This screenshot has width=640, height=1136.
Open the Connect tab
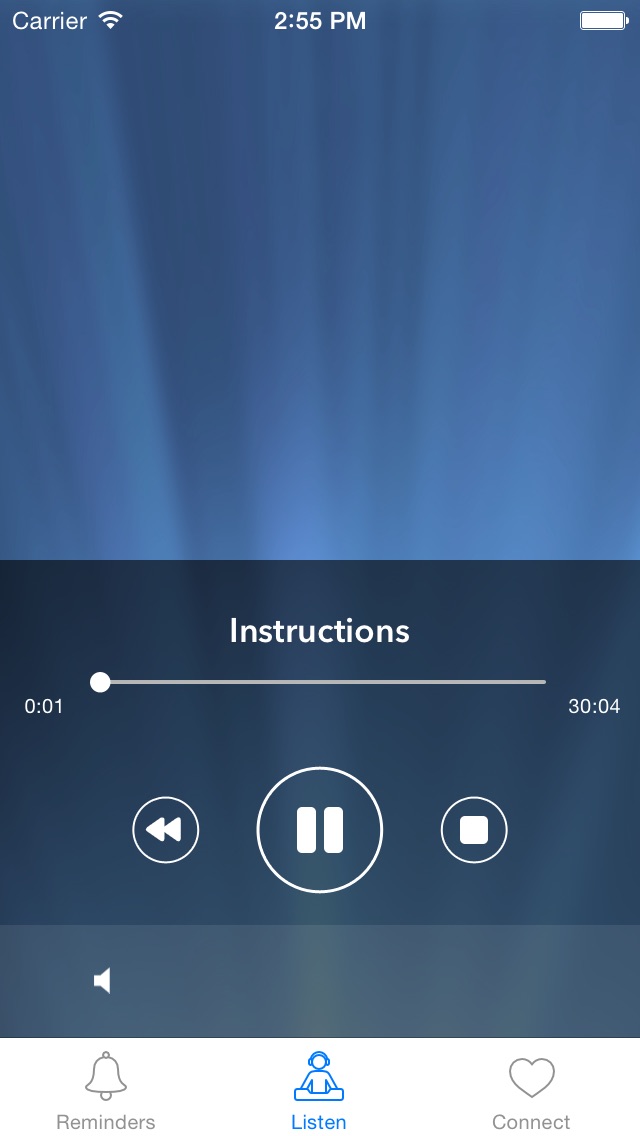531,1091
